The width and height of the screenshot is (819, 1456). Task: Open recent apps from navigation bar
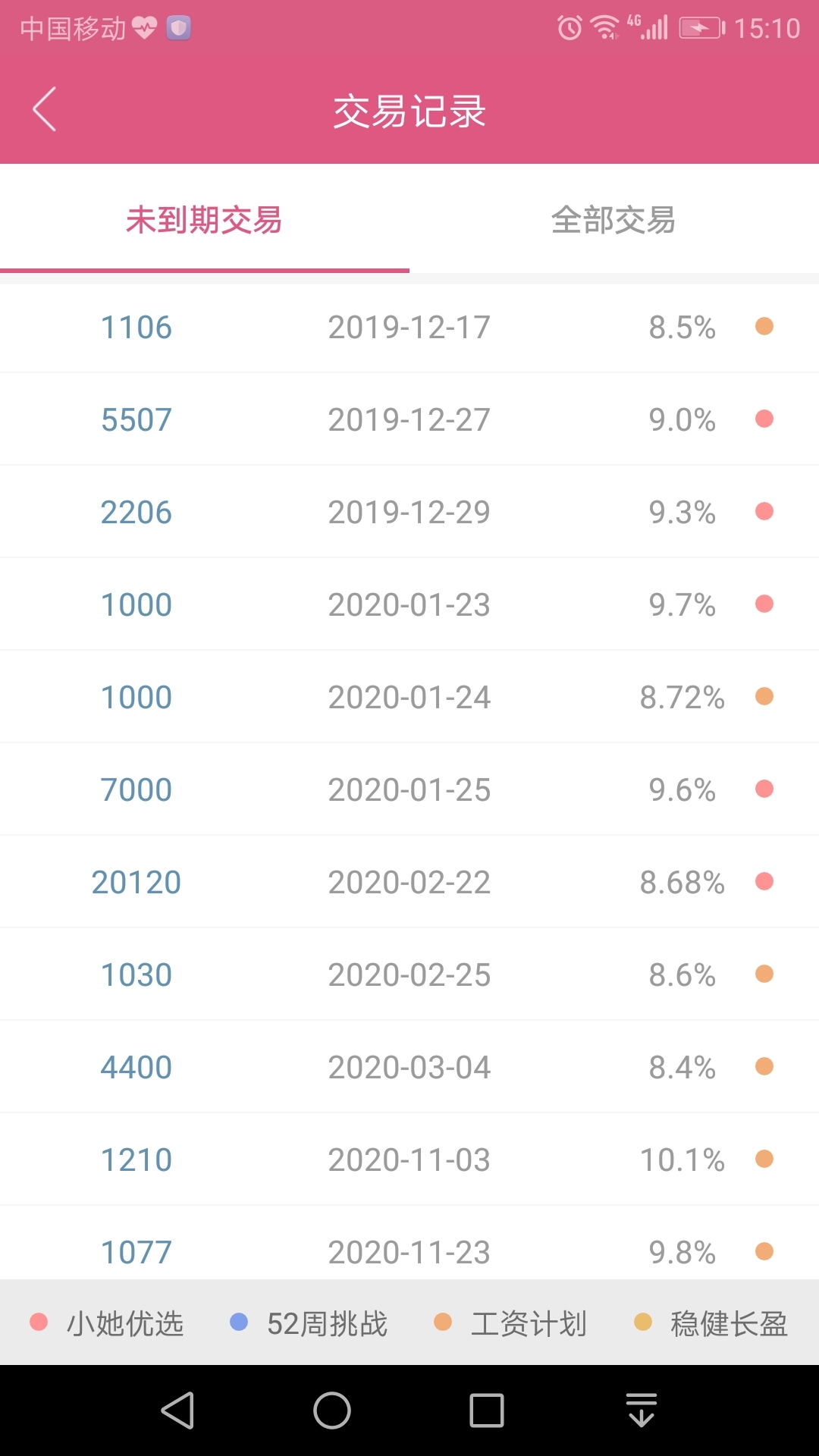pyautogui.click(x=487, y=1410)
